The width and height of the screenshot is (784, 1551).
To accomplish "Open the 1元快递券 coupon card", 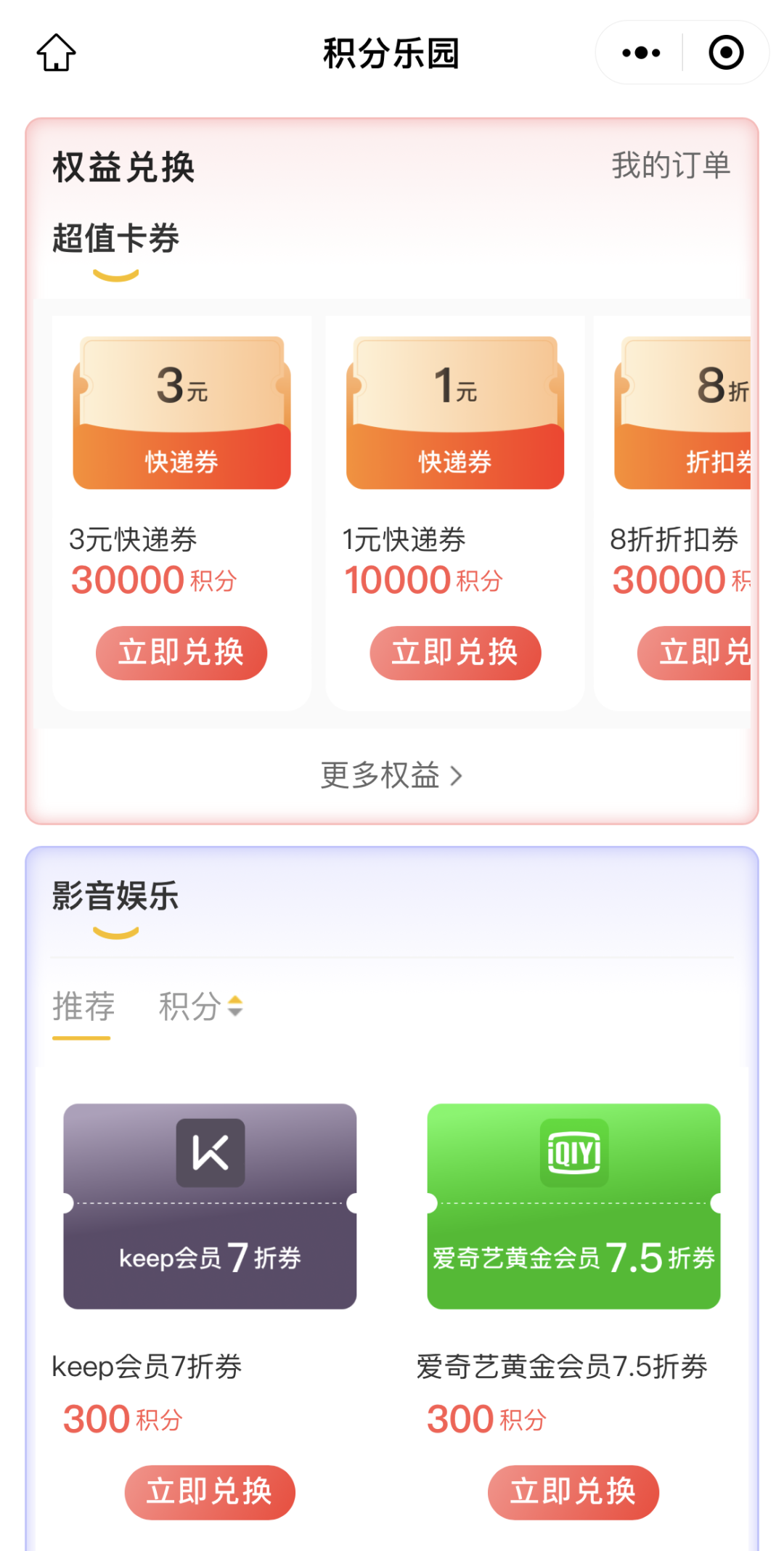I will click(455, 412).
